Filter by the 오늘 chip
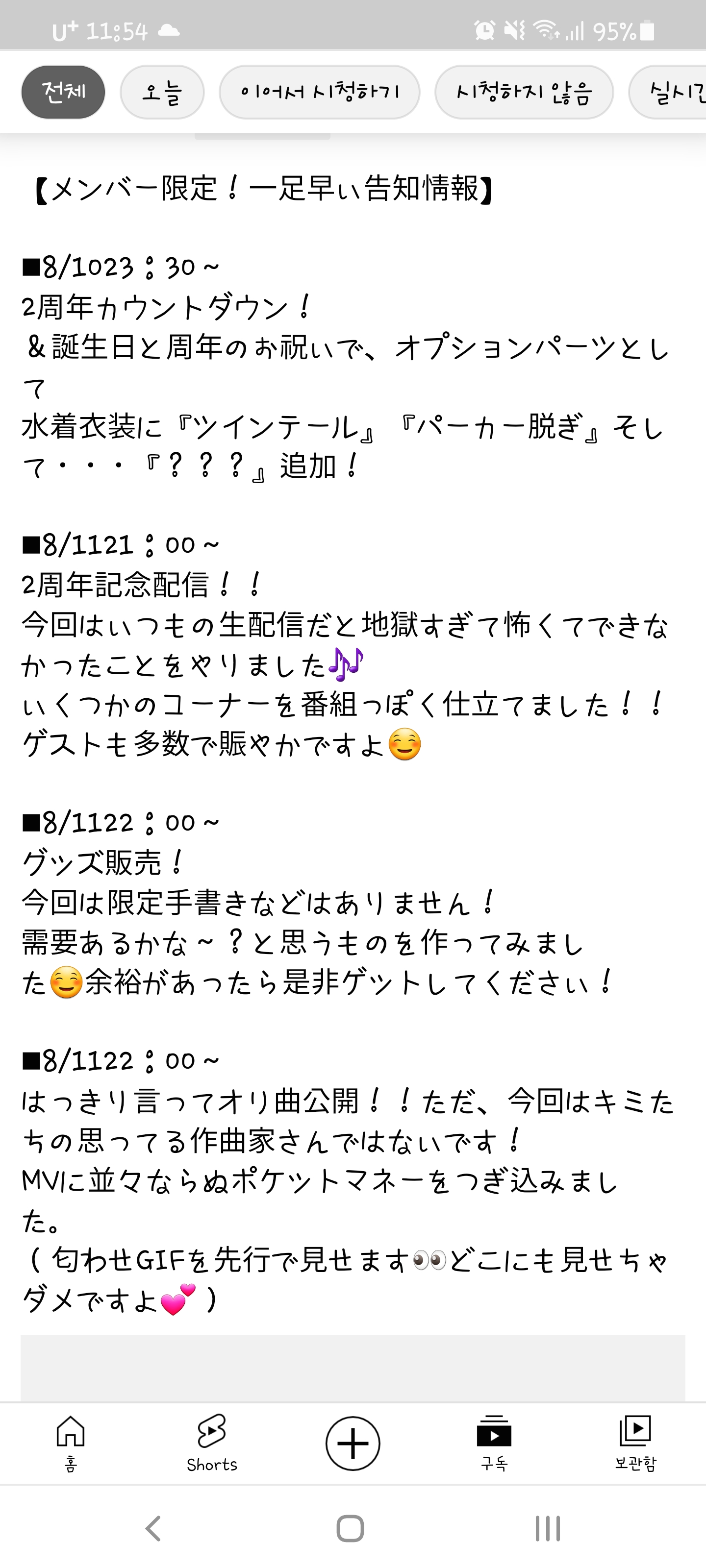Viewport: 706px width, 1568px height. [162, 92]
